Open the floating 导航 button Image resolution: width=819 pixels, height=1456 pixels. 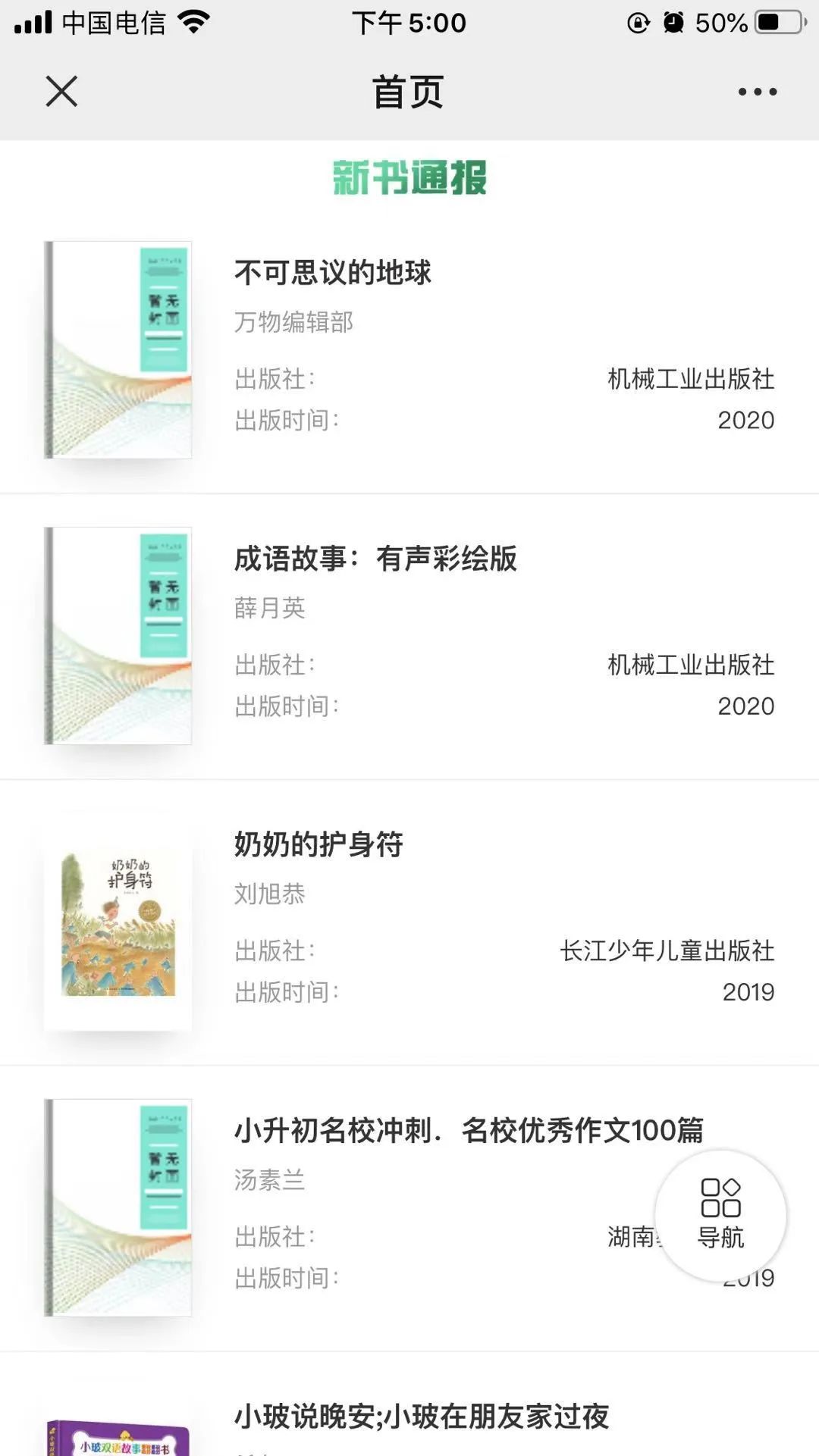720,1216
